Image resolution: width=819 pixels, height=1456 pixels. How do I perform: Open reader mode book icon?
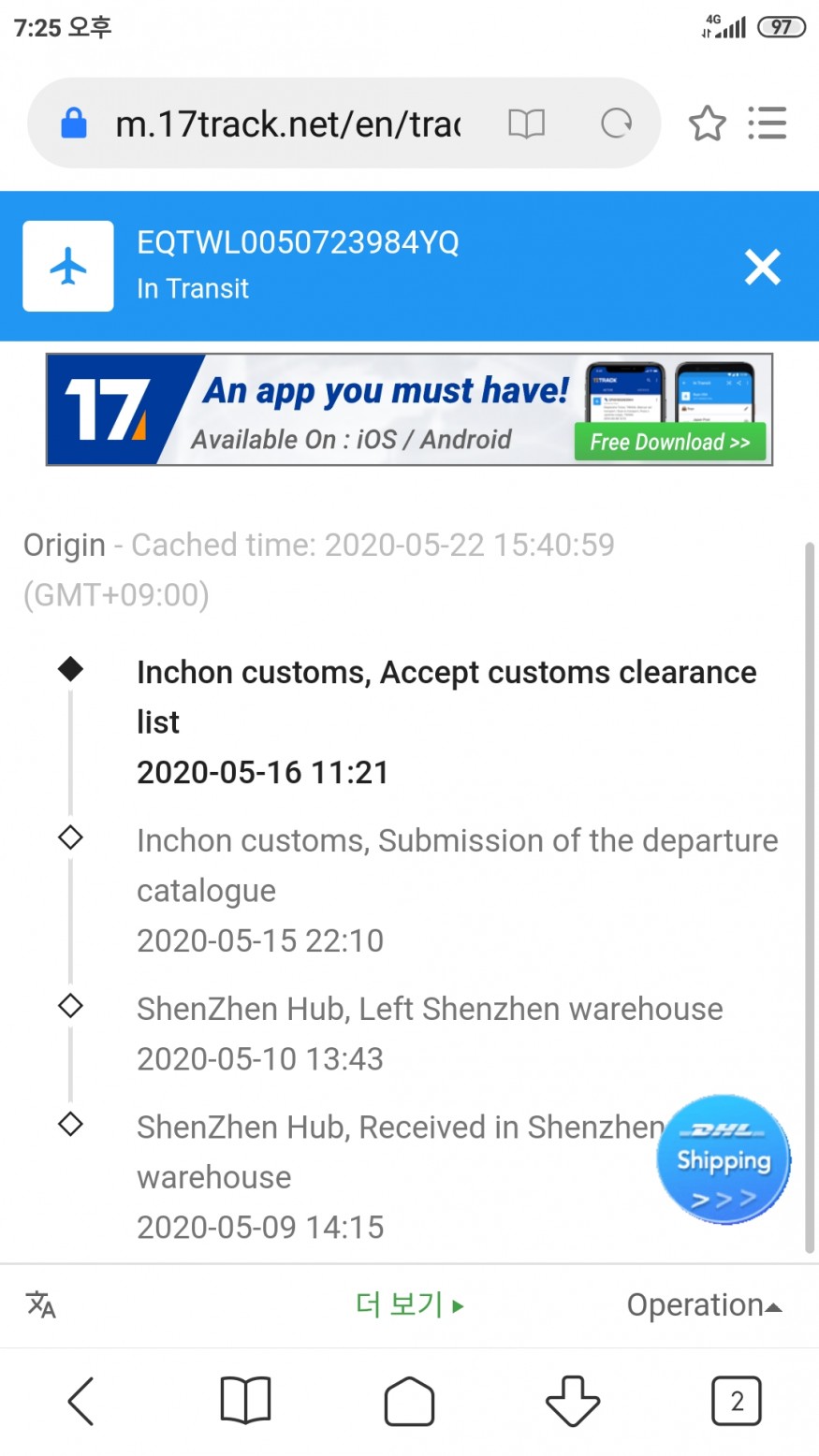(x=526, y=124)
